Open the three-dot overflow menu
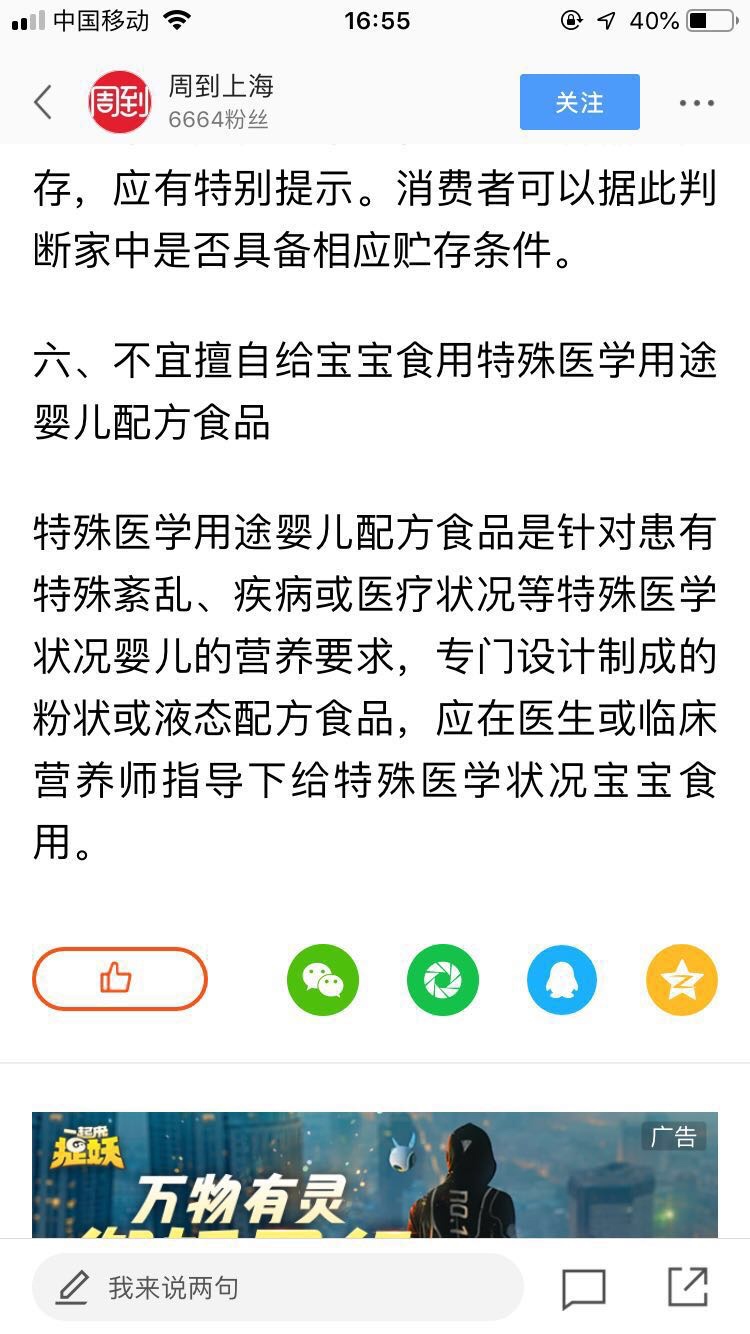The width and height of the screenshot is (750, 1334). pyautogui.click(x=696, y=102)
